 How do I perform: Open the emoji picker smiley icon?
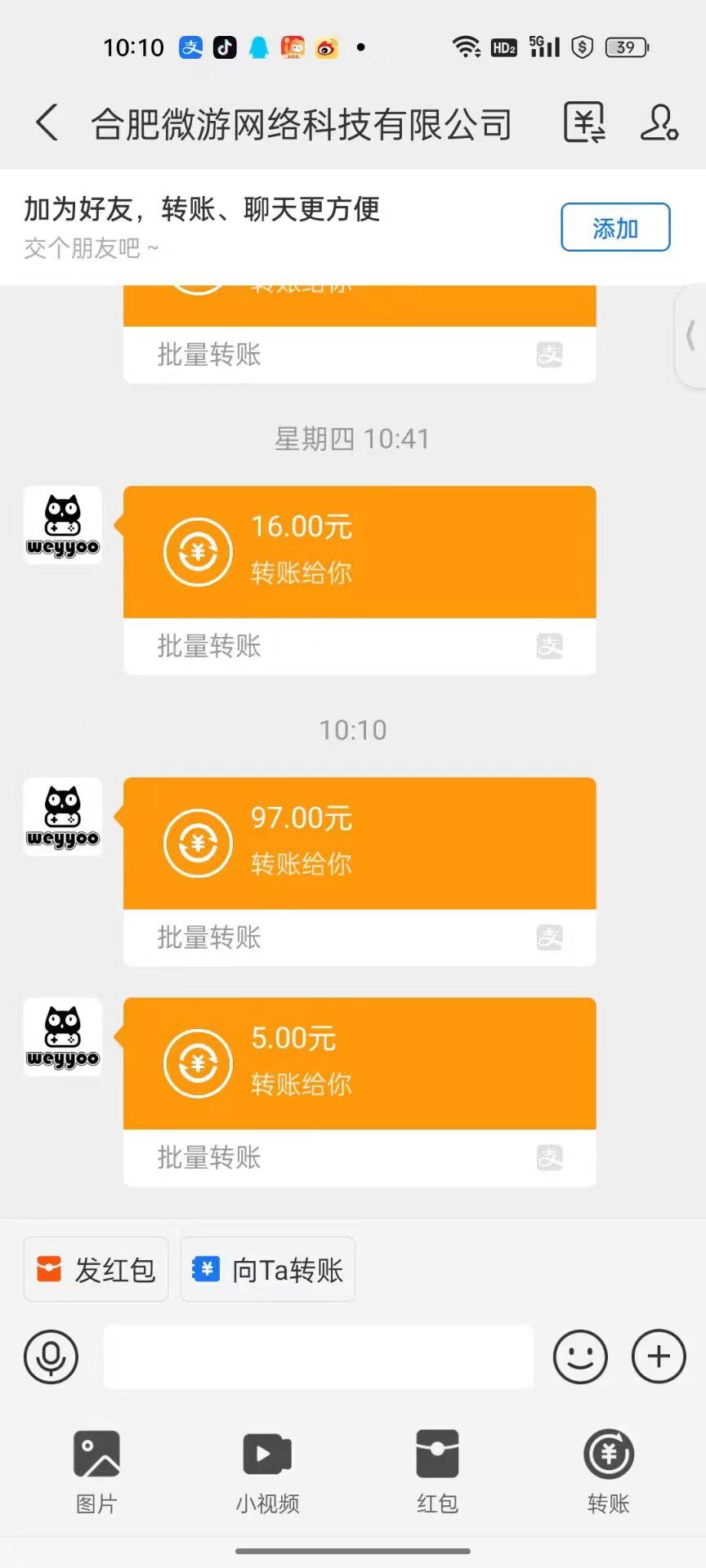tap(580, 1356)
